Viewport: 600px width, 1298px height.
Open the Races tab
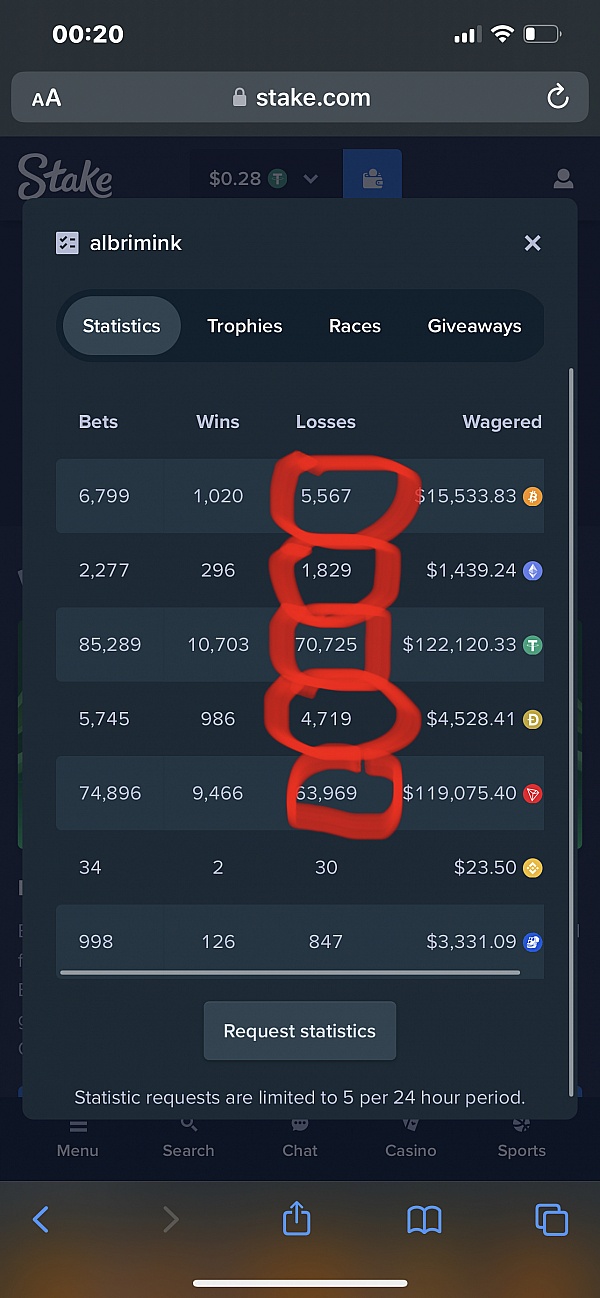(354, 326)
